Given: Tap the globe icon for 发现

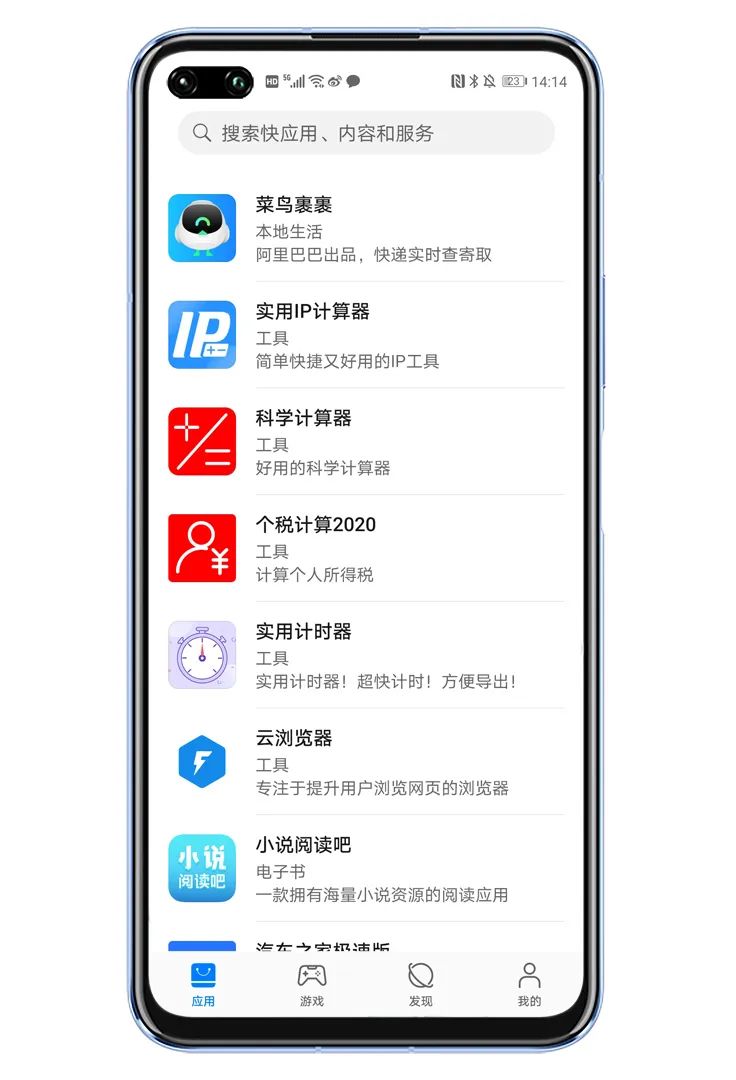Looking at the screenshot, I should coord(420,972).
